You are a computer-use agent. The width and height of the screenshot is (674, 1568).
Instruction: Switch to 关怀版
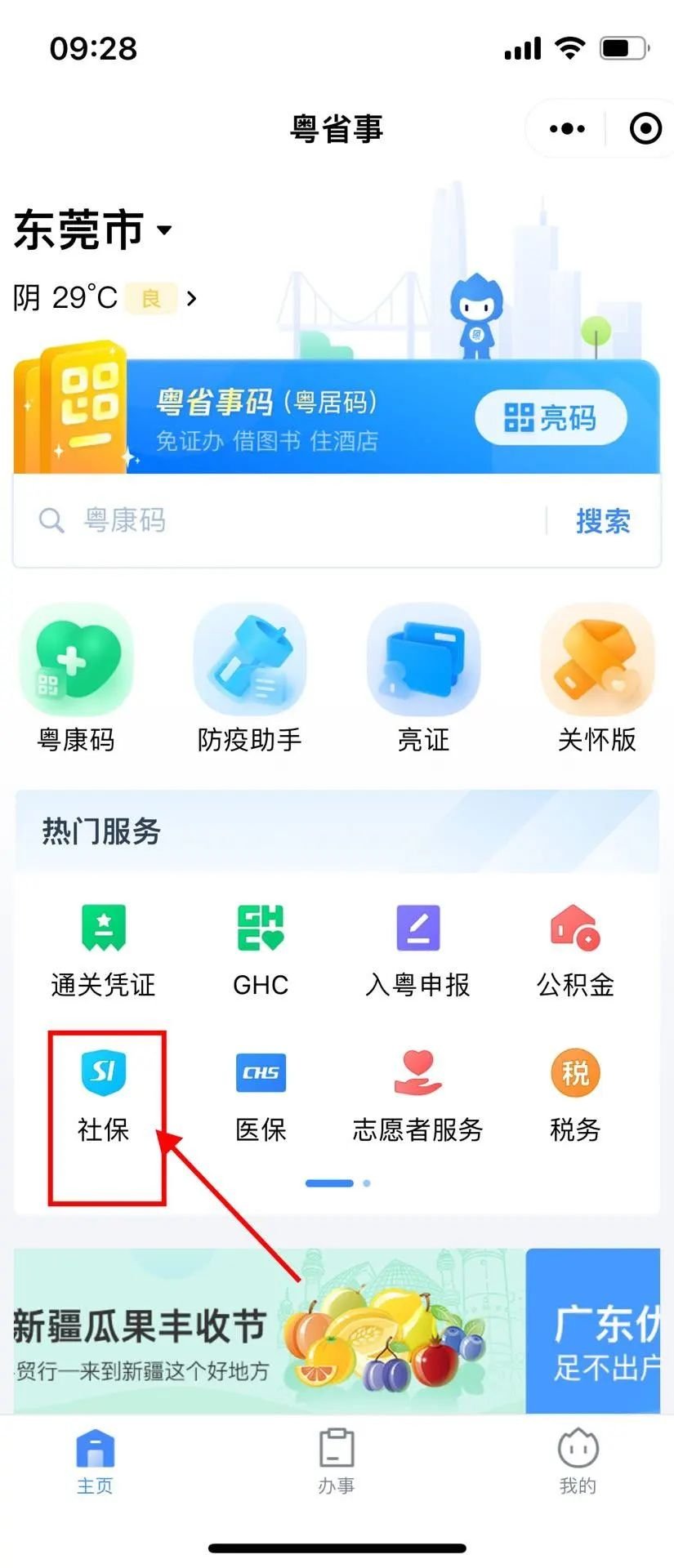click(597, 679)
